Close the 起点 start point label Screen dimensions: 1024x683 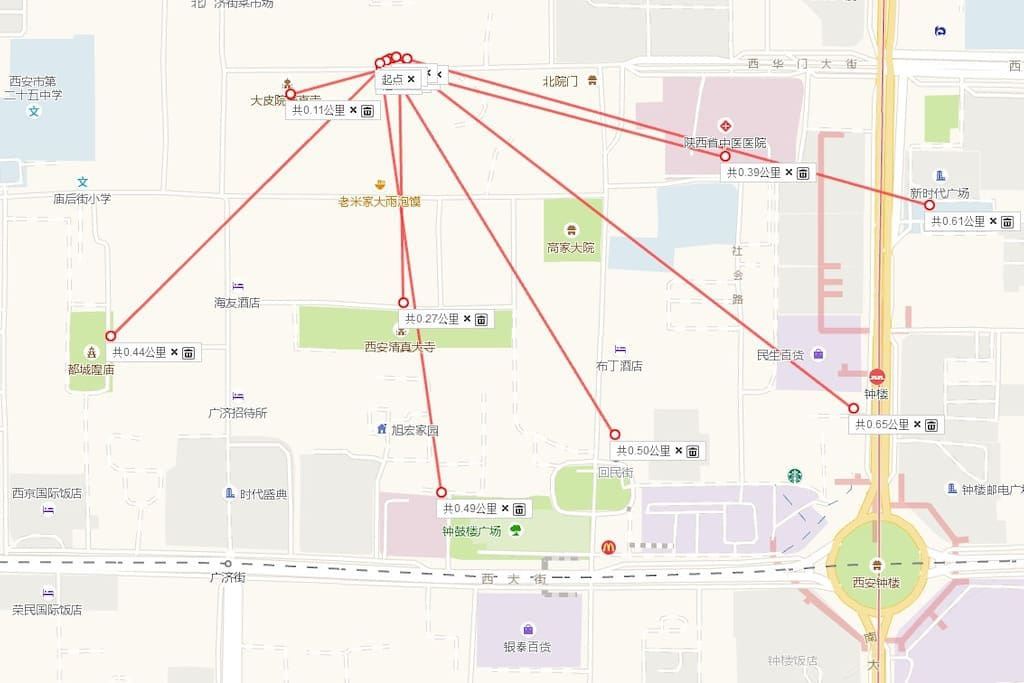click(x=411, y=79)
